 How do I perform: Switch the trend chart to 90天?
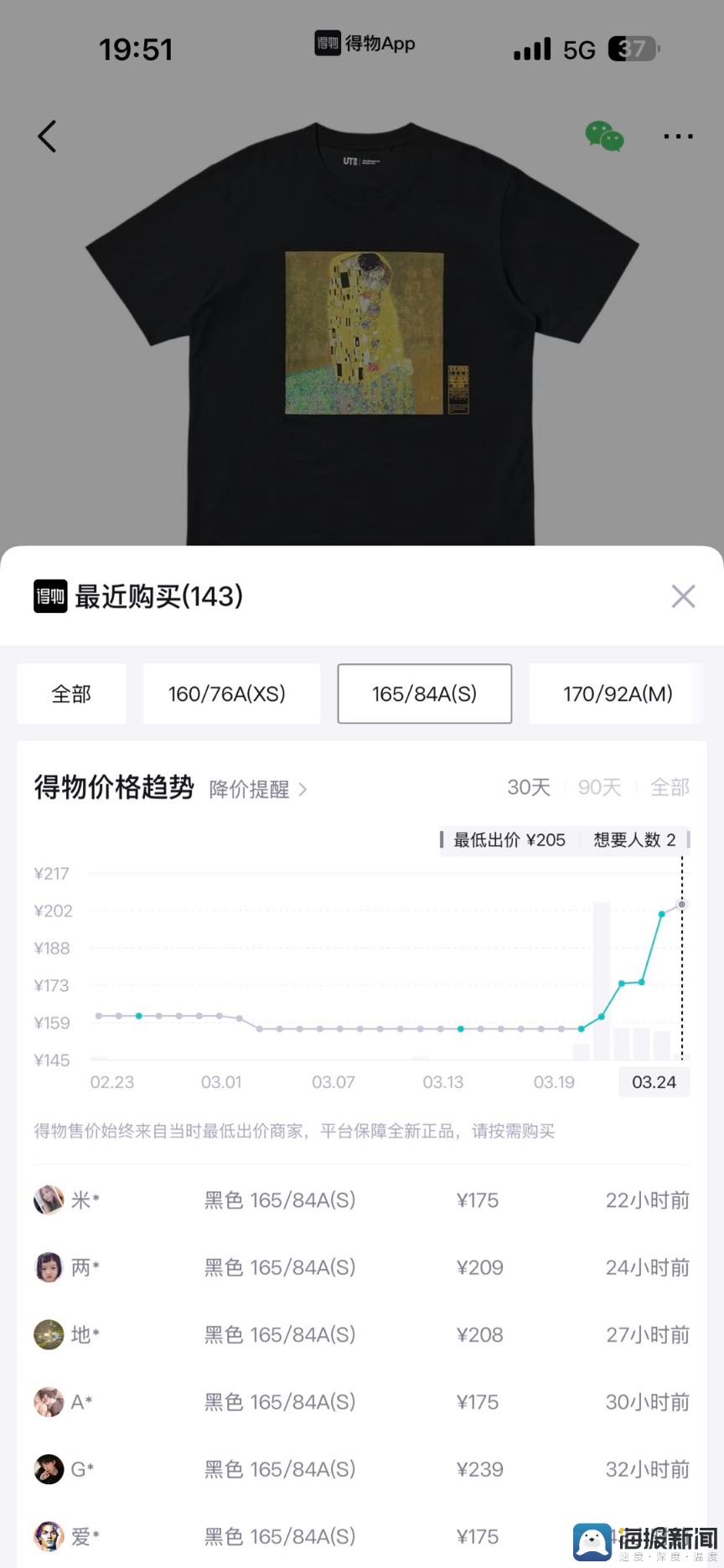pyautogui.click(x=599, y=787)
